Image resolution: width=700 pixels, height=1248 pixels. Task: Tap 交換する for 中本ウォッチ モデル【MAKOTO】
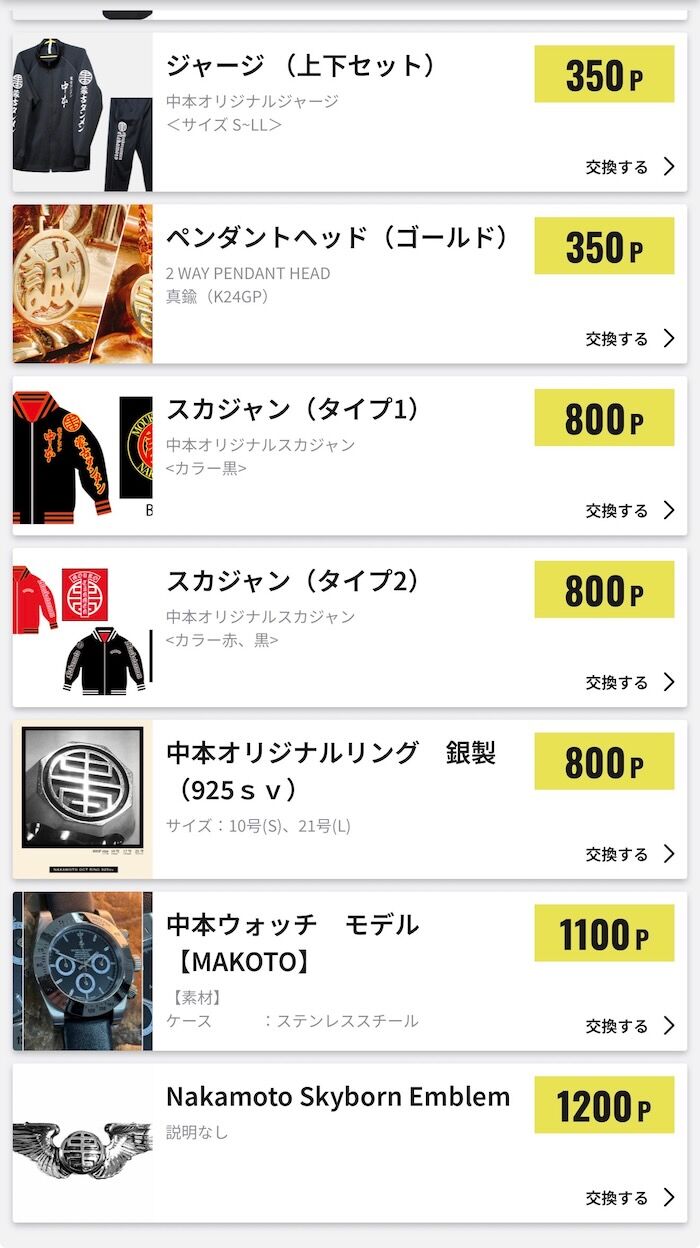(630, 1027)
